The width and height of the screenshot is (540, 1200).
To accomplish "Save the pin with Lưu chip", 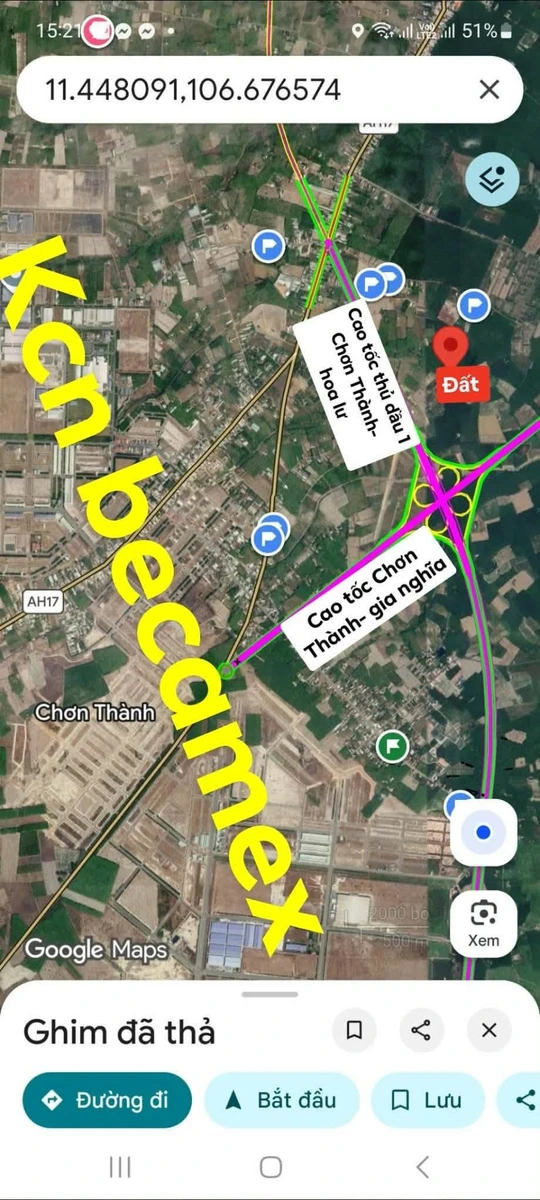I will tap(428, 1100).
